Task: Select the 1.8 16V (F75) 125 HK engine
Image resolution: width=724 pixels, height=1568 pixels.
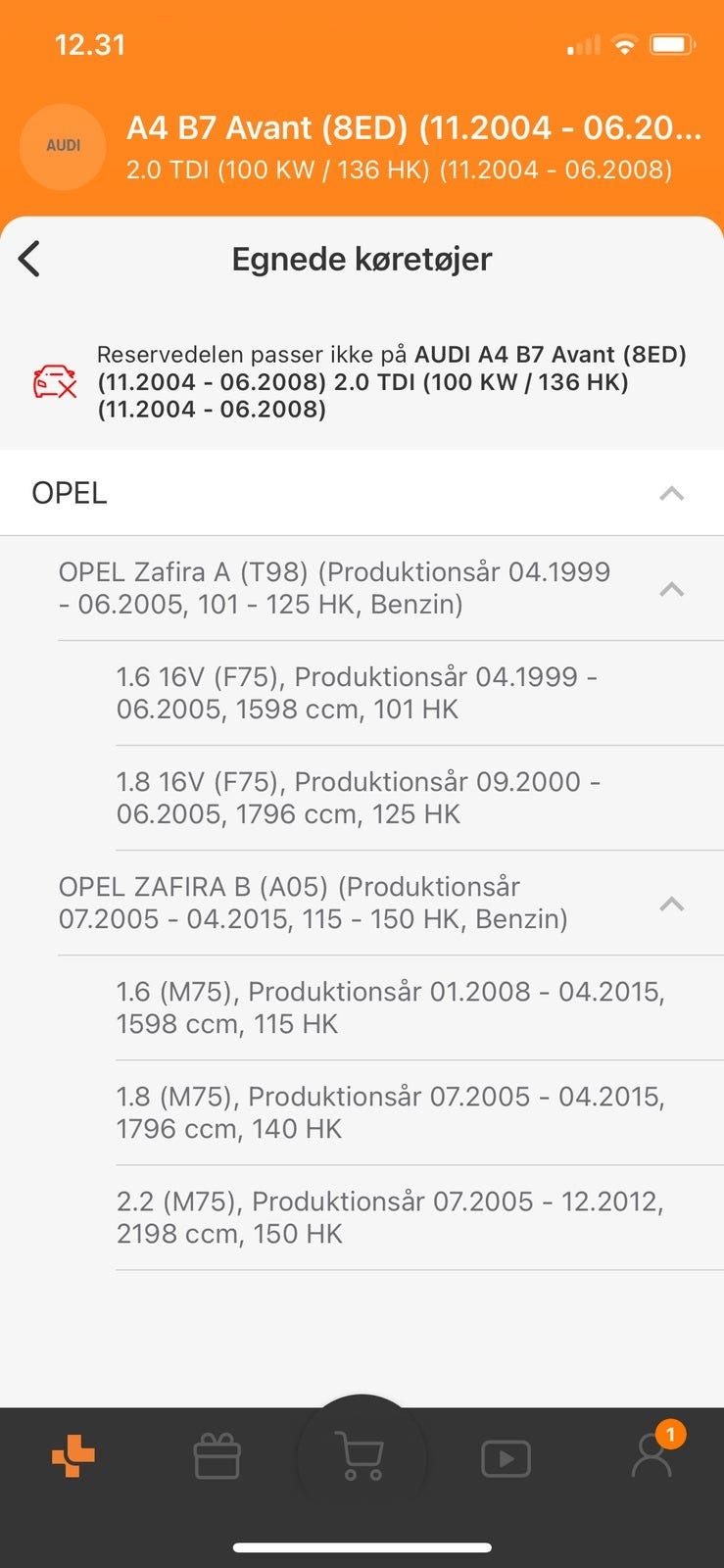Action: 357,798
